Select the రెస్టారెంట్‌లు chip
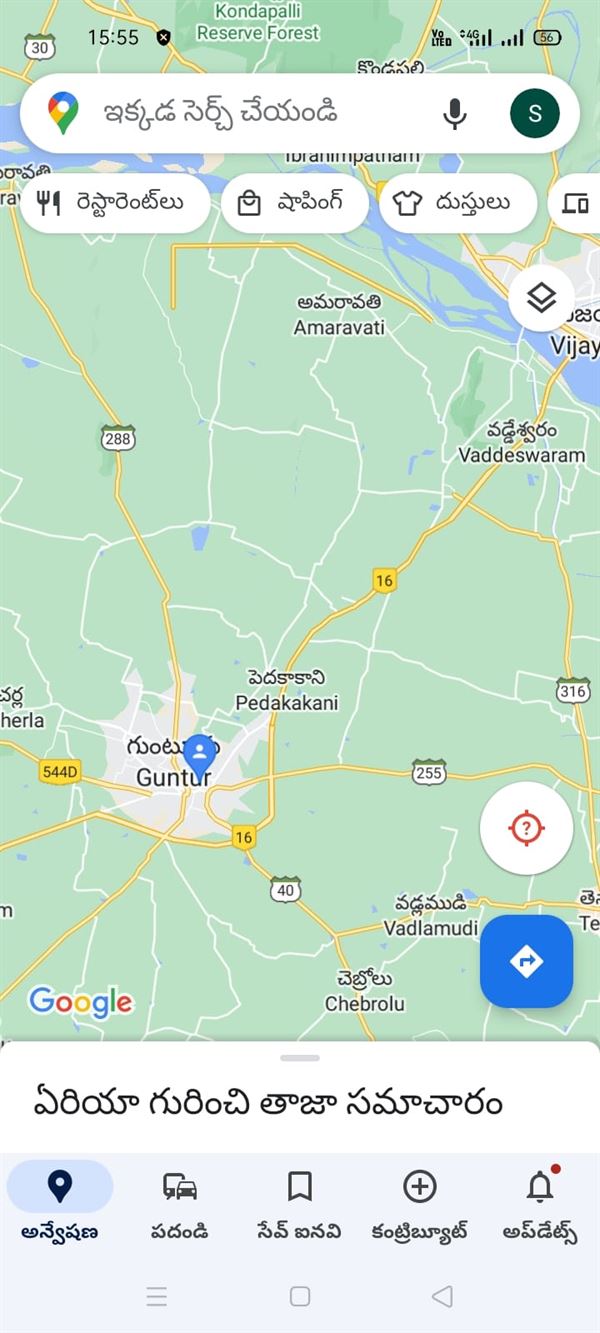 (114, 203)
